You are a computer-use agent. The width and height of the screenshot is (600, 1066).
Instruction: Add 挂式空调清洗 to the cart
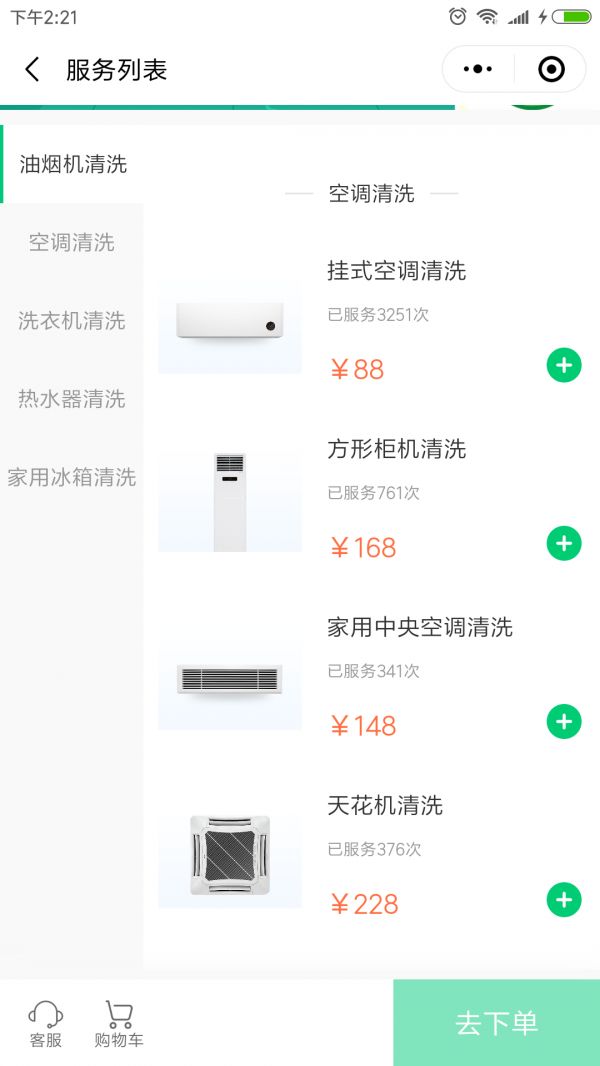click(564, 365)
